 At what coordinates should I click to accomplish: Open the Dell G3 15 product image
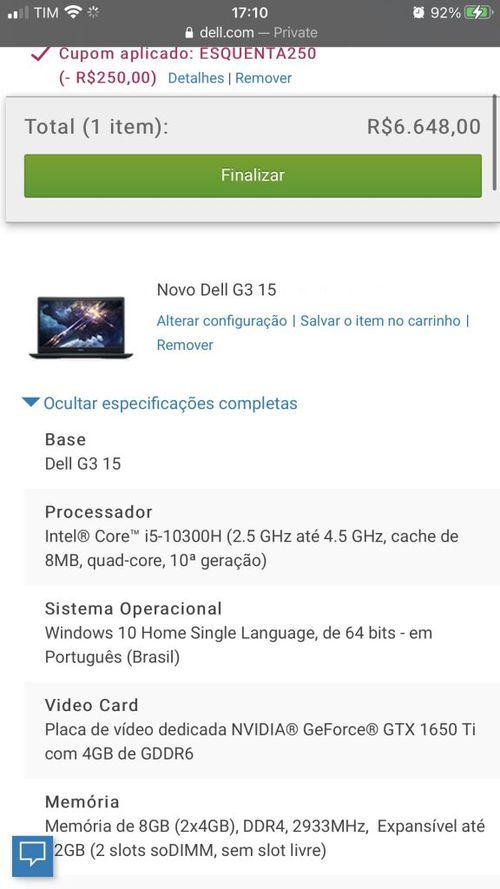click(x=81, y=327)
